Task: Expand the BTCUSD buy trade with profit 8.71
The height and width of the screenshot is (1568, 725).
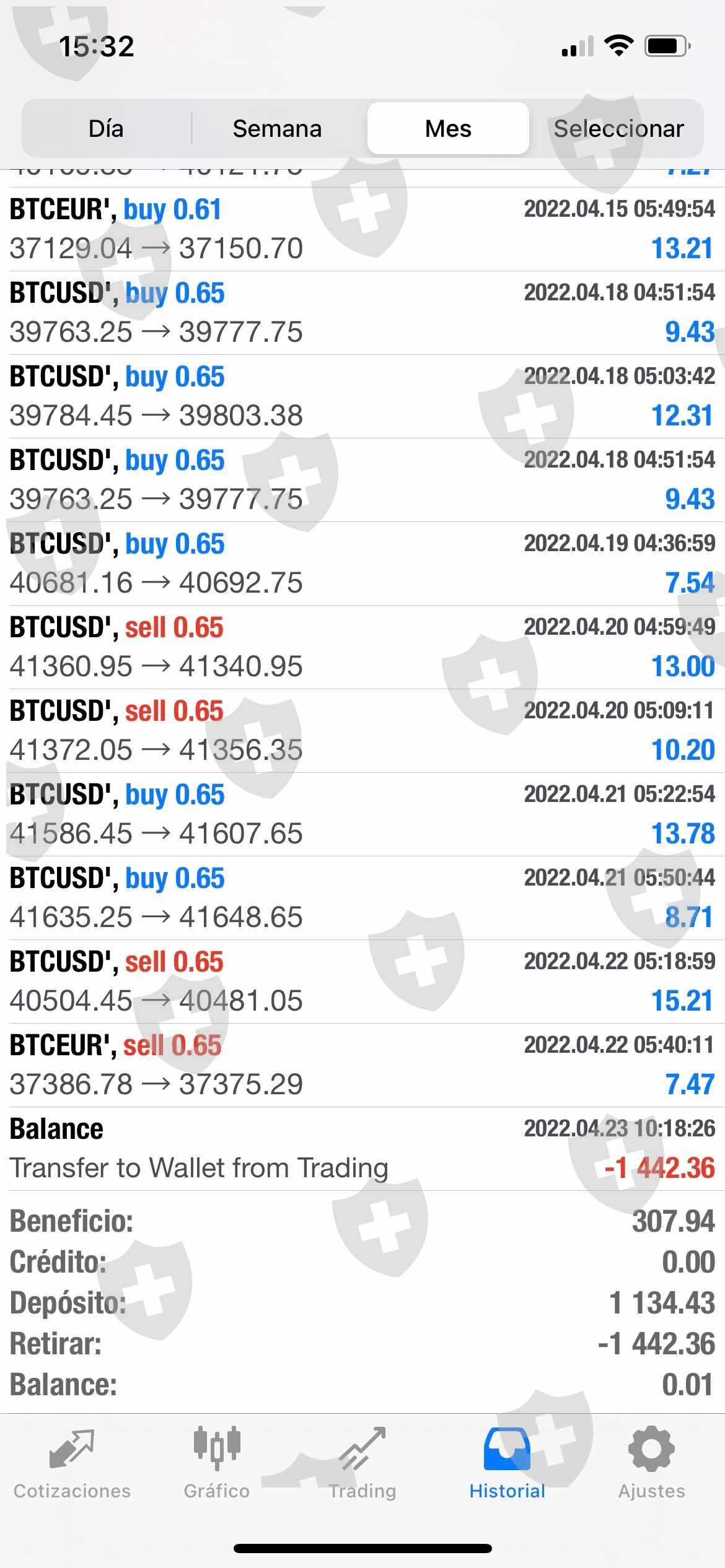Action: (362, 898)
